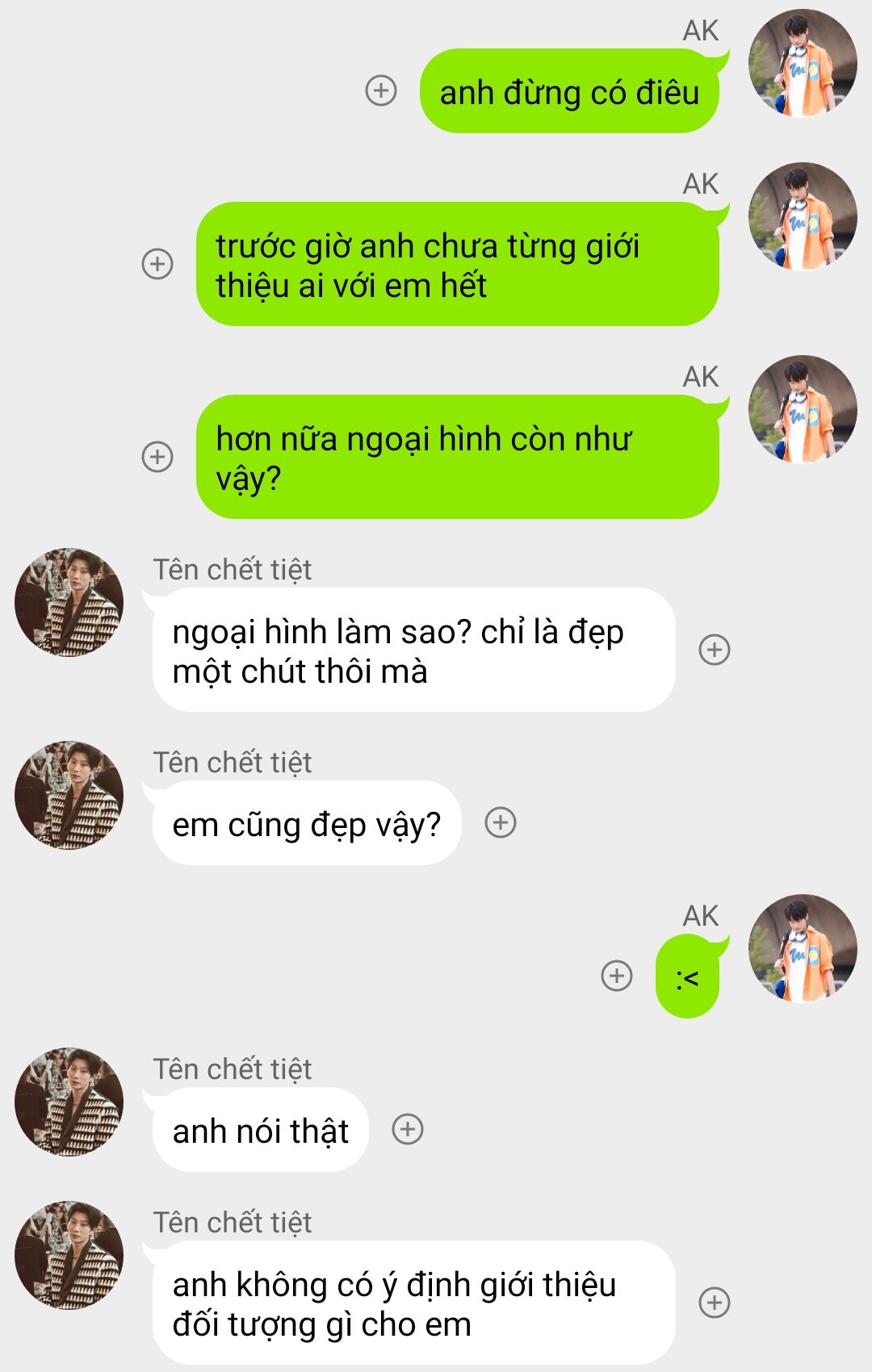Open plus icon beside "hơn nữa ngoại hình" message

point(157,457)
